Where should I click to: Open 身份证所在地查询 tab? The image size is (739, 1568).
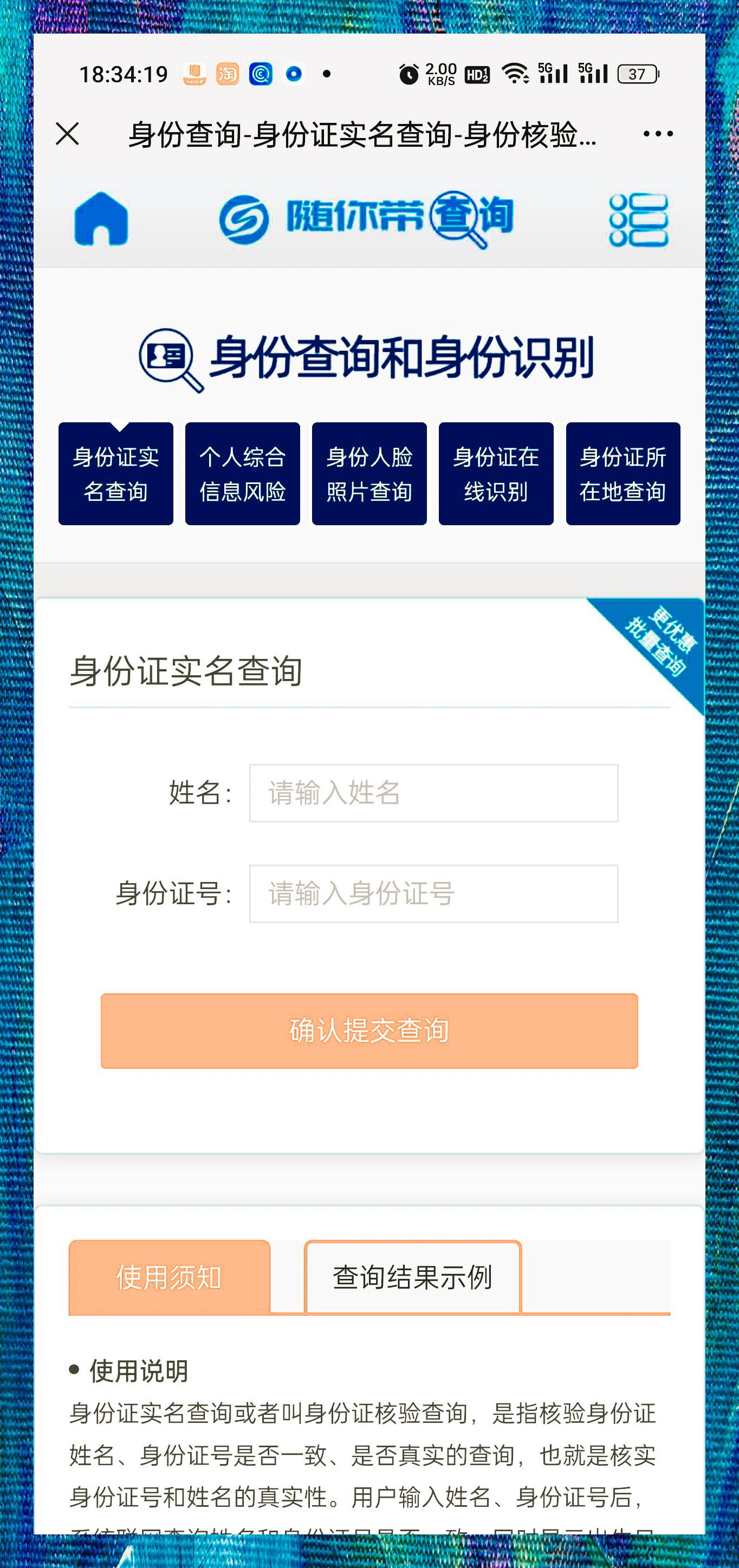(x=623, y=474)
